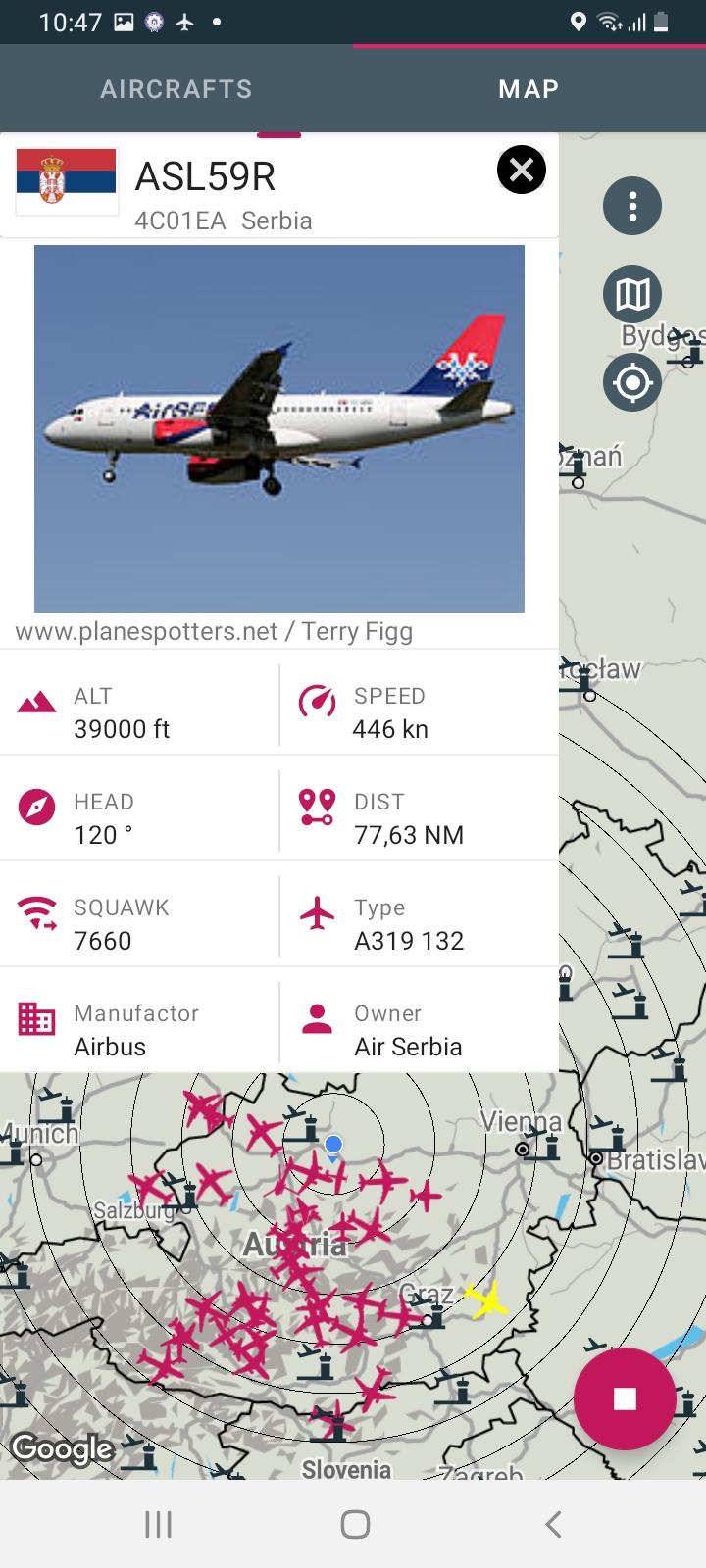Stop tracking with the red button
This screenshot has width=706, height=1568.
pos(625,1398)
